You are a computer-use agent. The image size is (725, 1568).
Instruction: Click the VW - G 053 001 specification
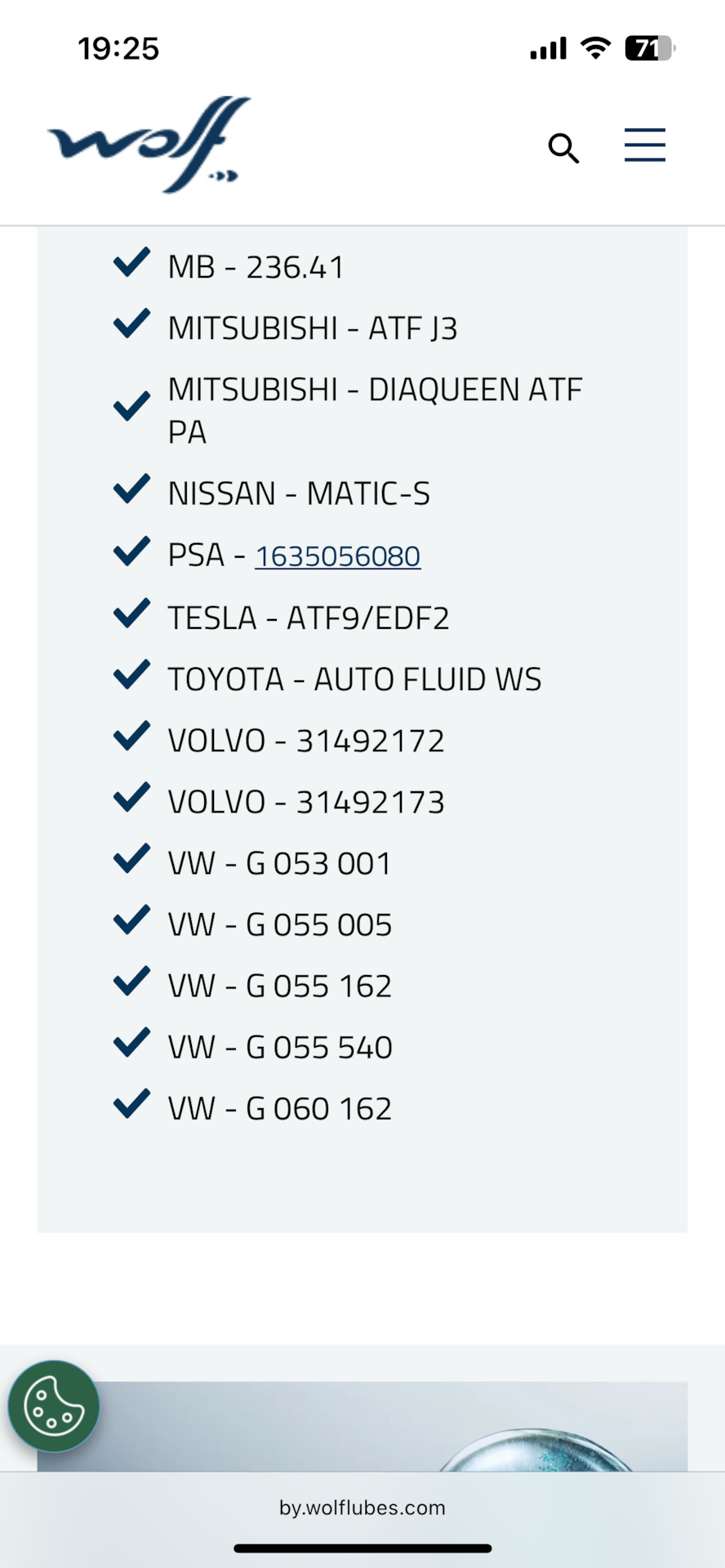click(278, 862)
